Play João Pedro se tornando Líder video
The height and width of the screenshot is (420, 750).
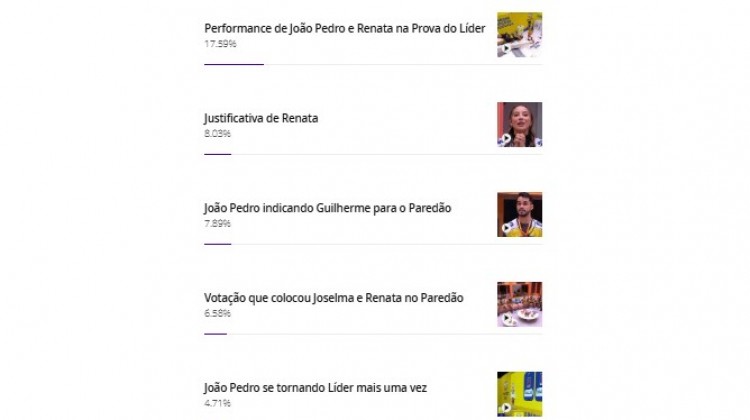click(x=519, y=394)
